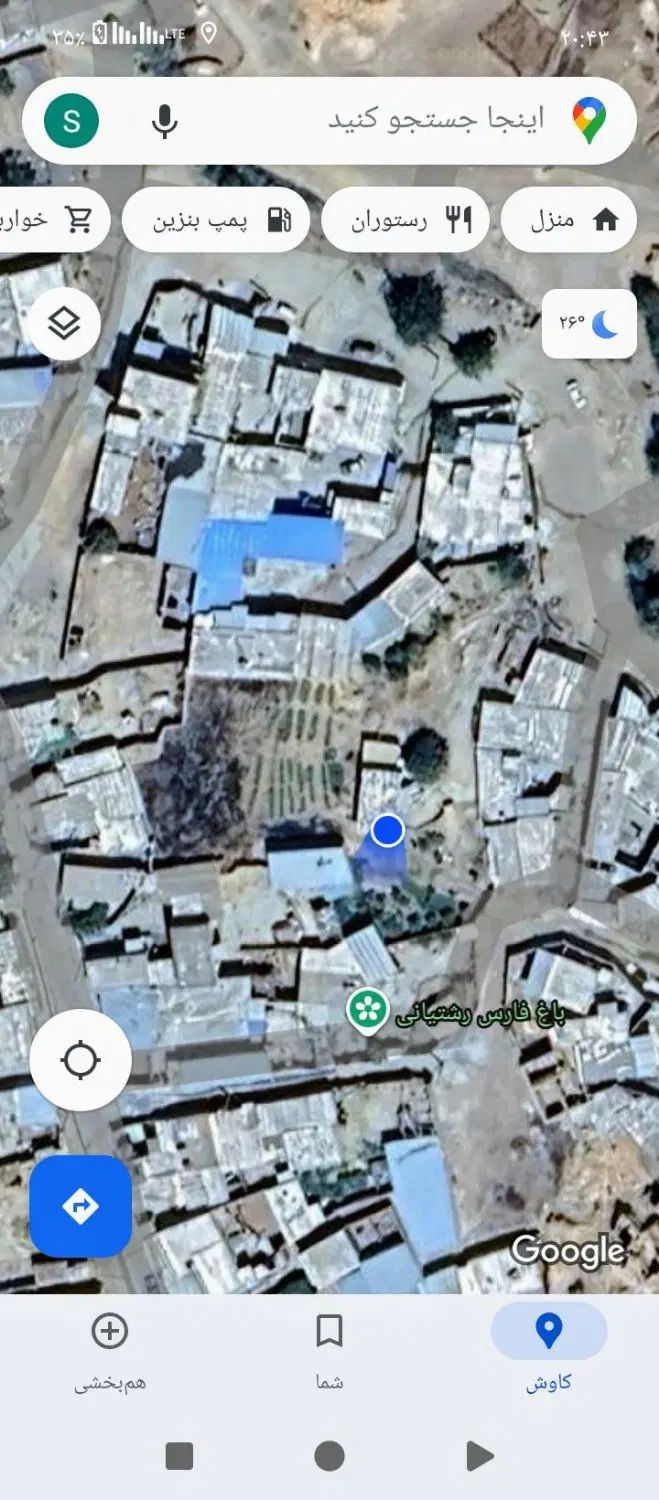Select the 'منزل' home chip
Viewport: 659px width, 1500px height.
[568, 220]
